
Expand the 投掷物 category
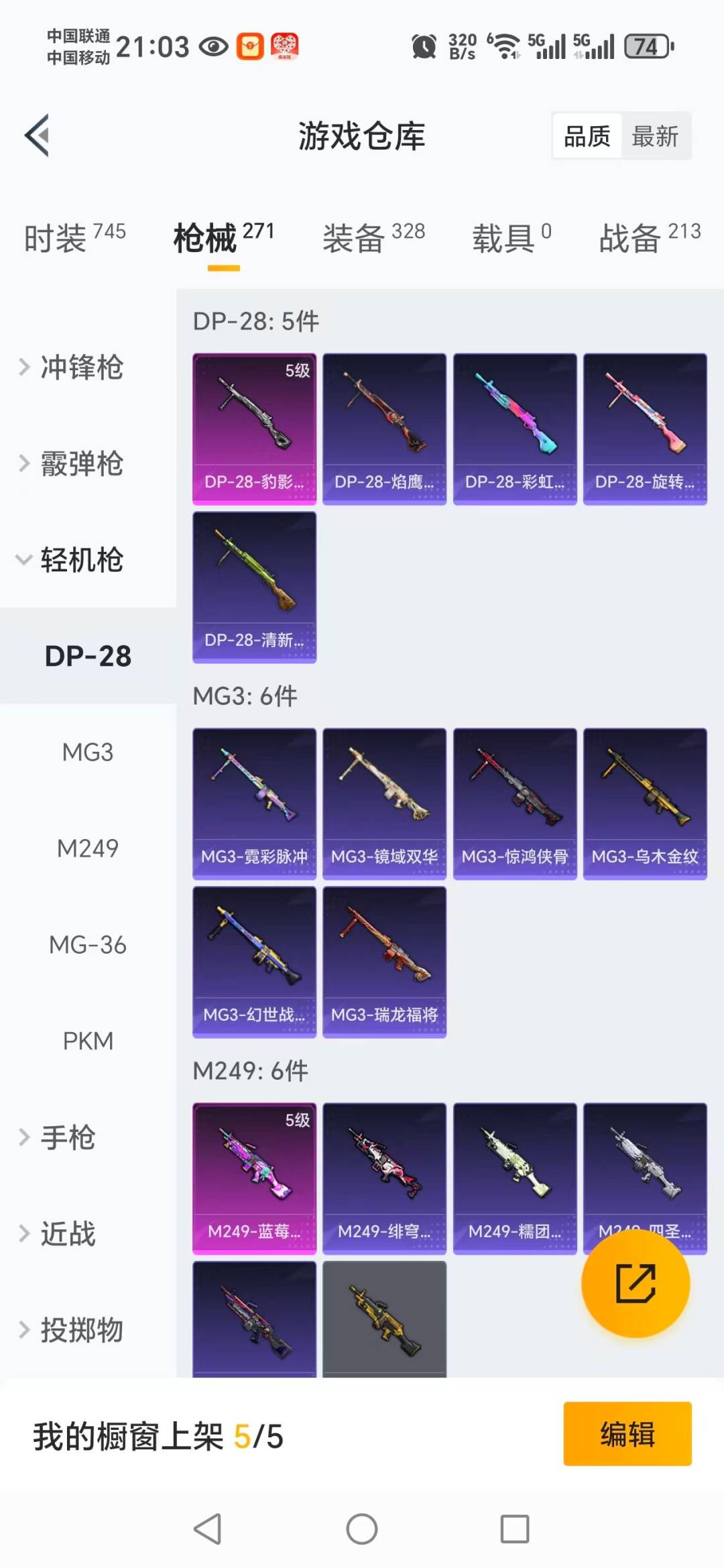(x=80, y=1330)
